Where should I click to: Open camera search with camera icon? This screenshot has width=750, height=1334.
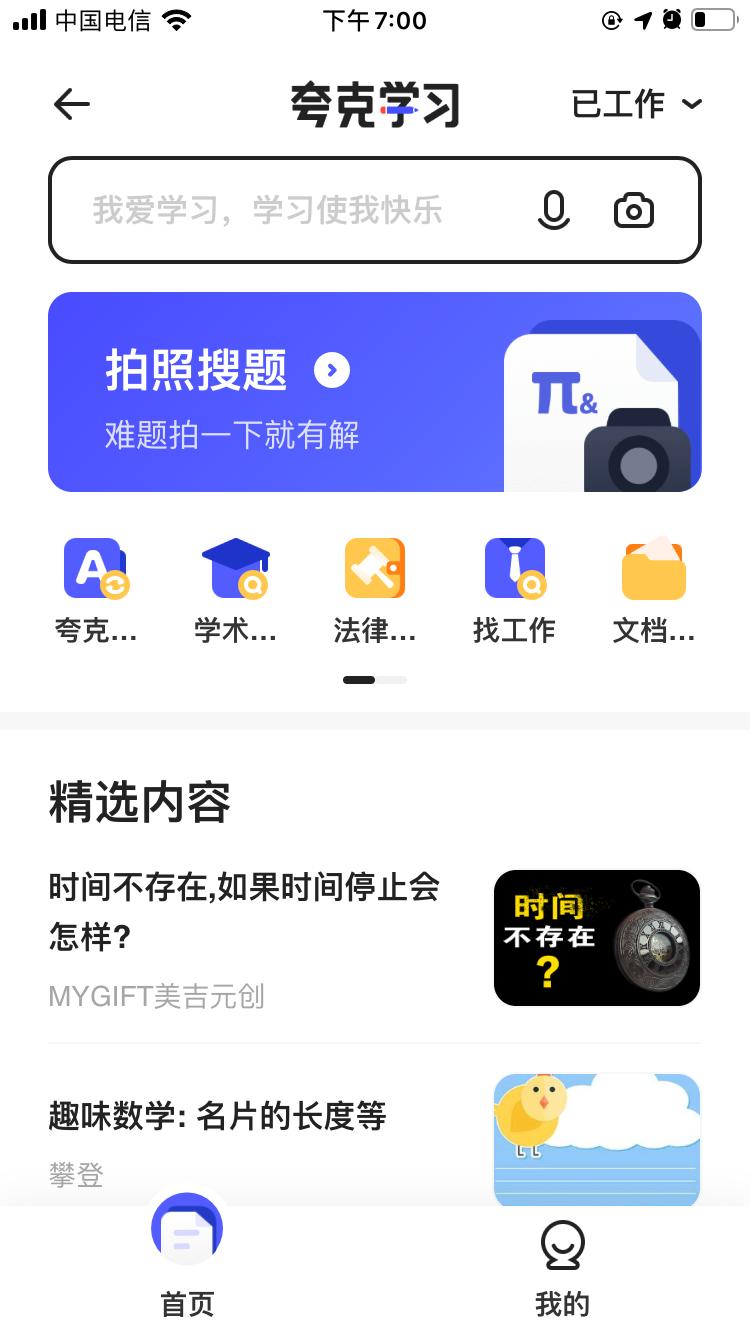633,210
